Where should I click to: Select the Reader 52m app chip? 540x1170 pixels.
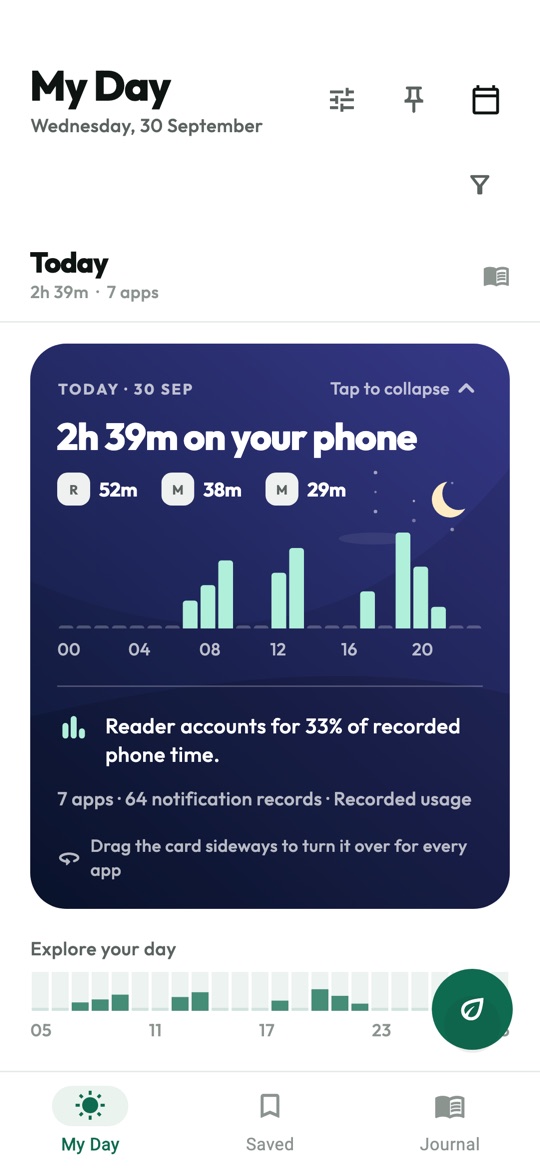coord(98,490)
